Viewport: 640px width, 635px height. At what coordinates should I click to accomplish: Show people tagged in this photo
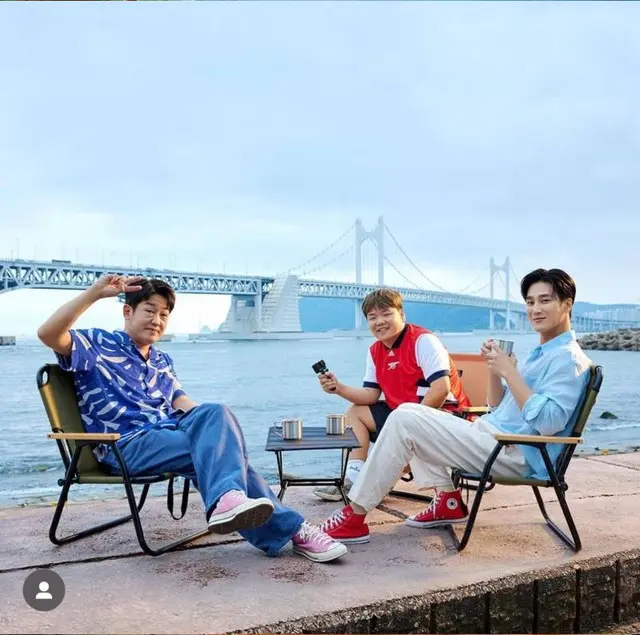(x=44, y=589)
